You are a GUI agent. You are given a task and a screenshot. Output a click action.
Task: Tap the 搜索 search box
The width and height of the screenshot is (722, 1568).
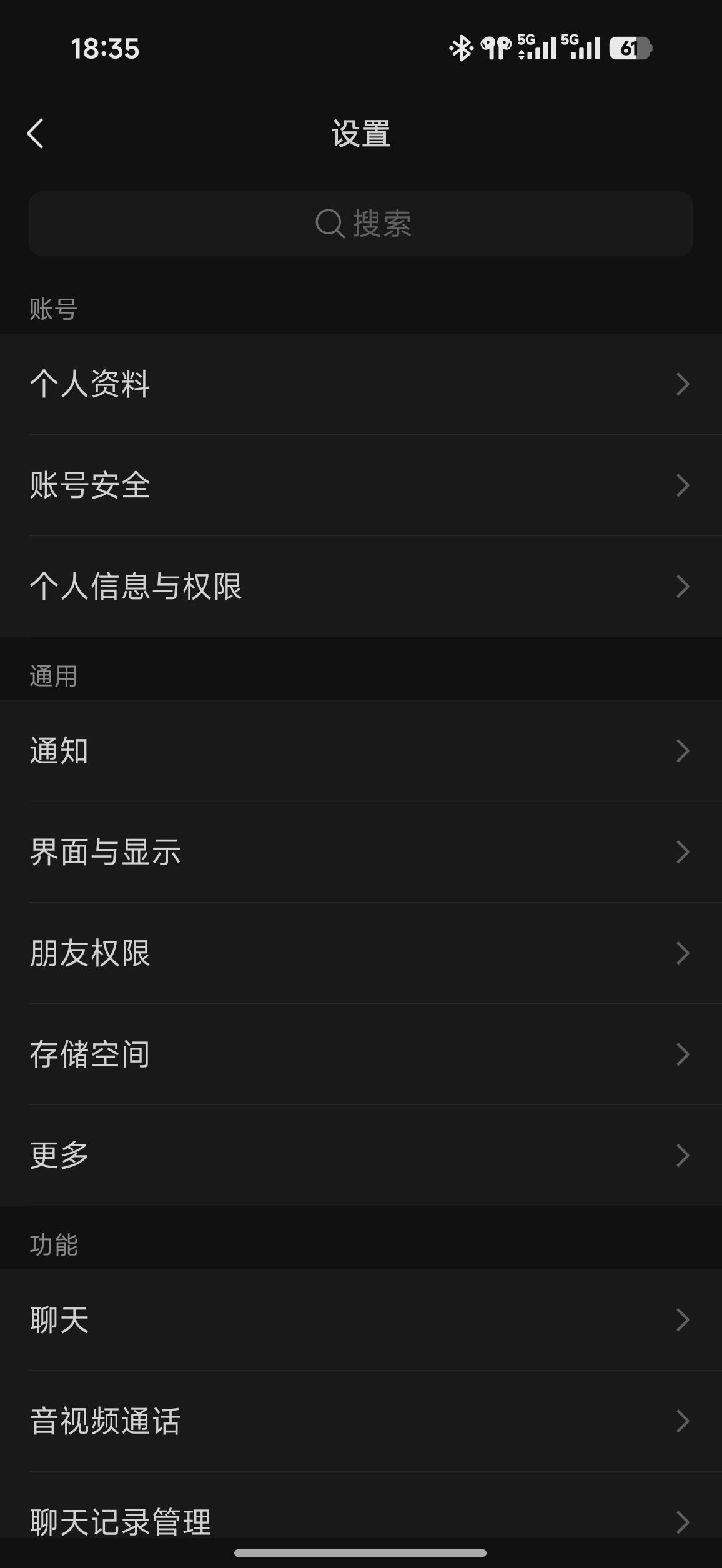tap(361, 224)
